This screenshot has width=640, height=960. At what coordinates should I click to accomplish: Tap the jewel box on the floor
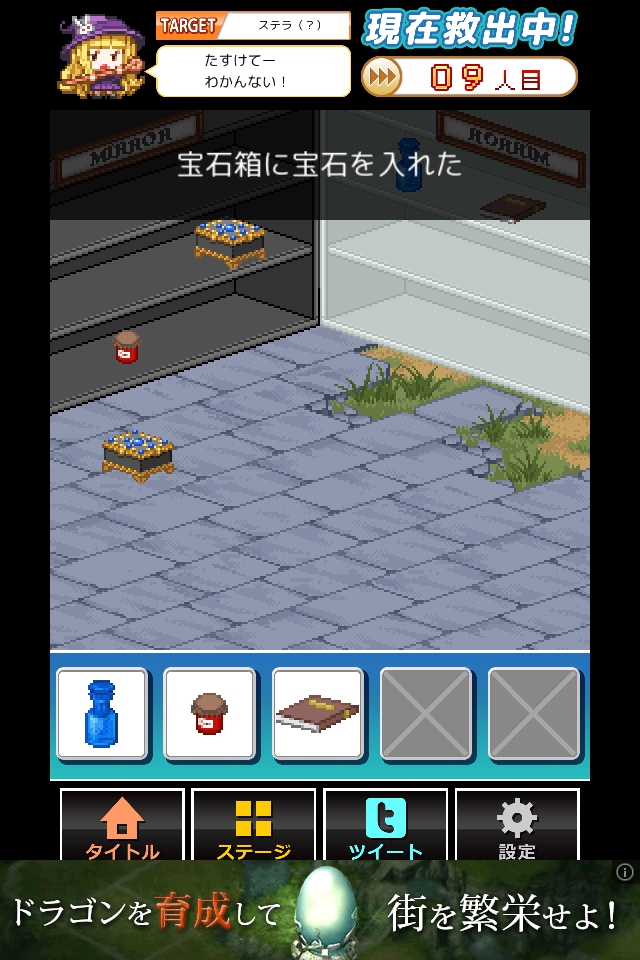(x=138, y=454)
